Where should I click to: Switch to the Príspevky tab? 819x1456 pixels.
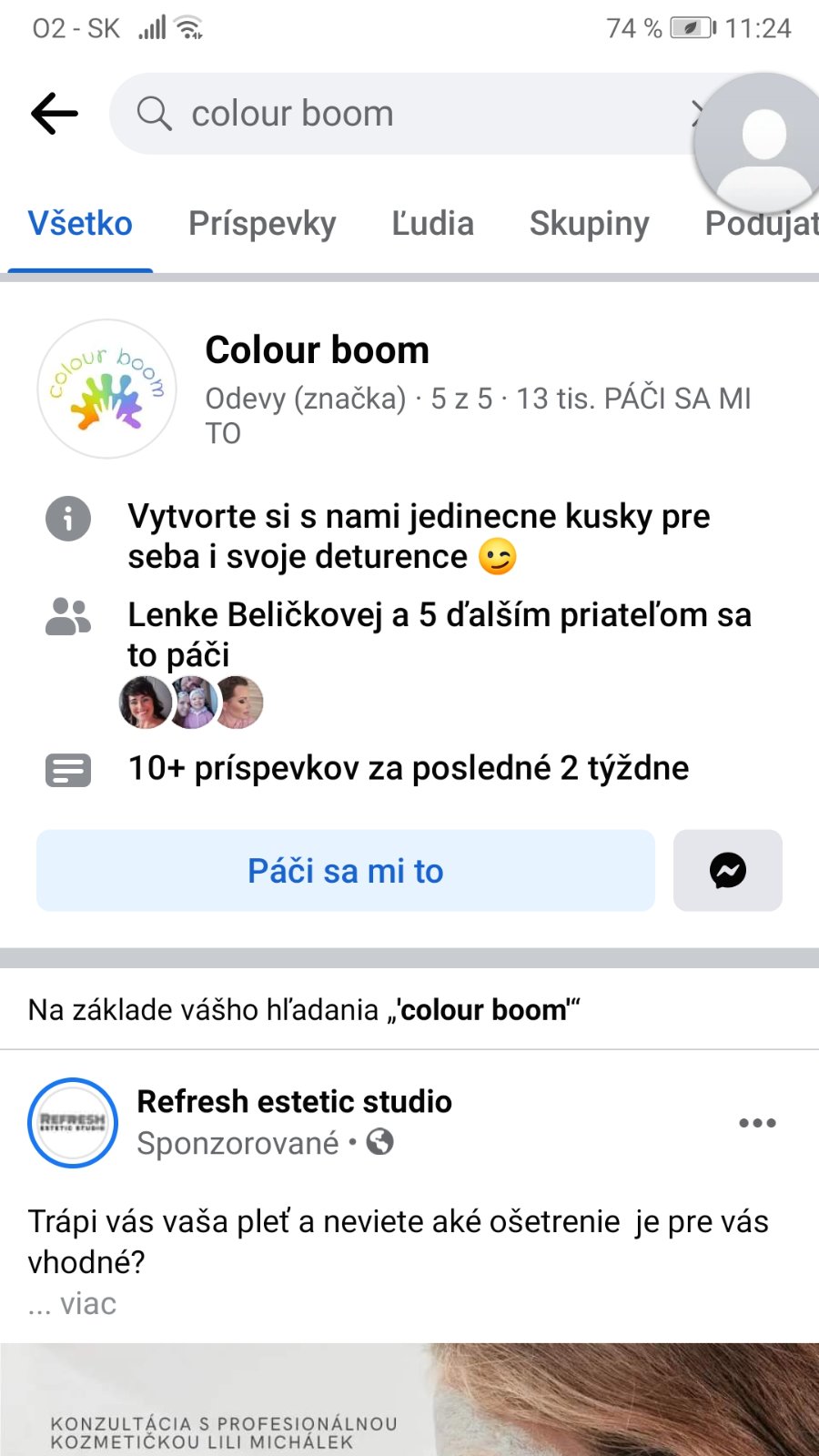pos(262,224)
